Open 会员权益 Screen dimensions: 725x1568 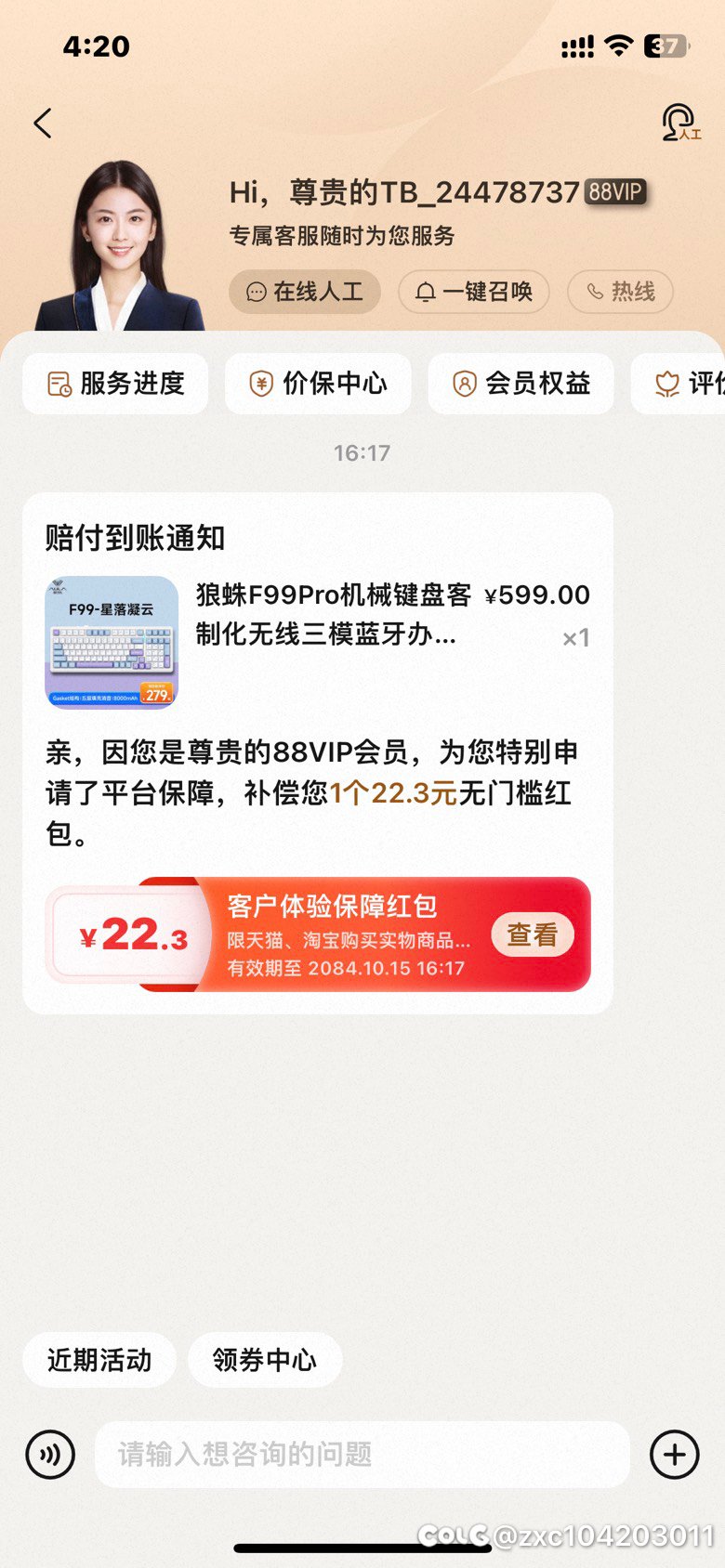click(x=521, y=384)
